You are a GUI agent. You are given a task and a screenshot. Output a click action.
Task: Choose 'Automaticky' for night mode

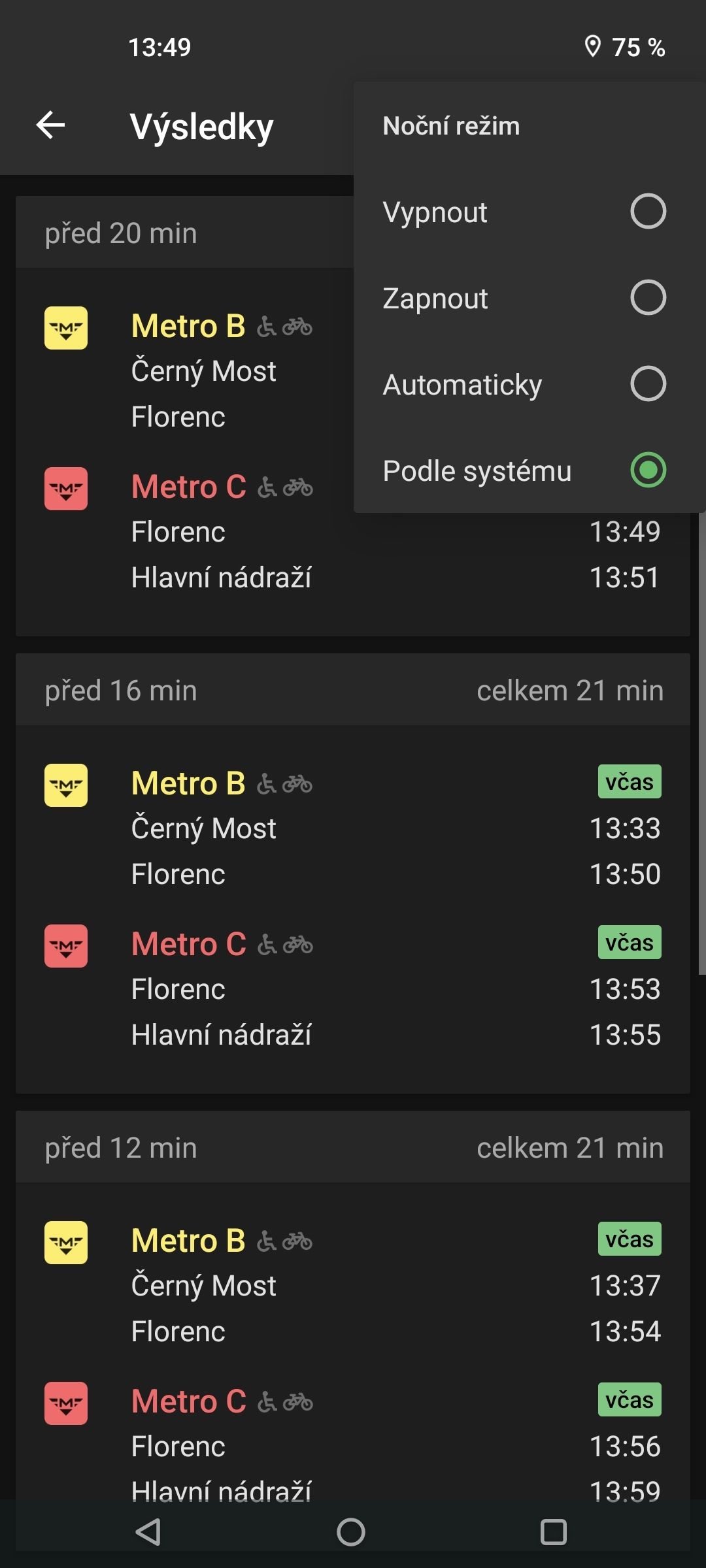(x=523, y=385)
